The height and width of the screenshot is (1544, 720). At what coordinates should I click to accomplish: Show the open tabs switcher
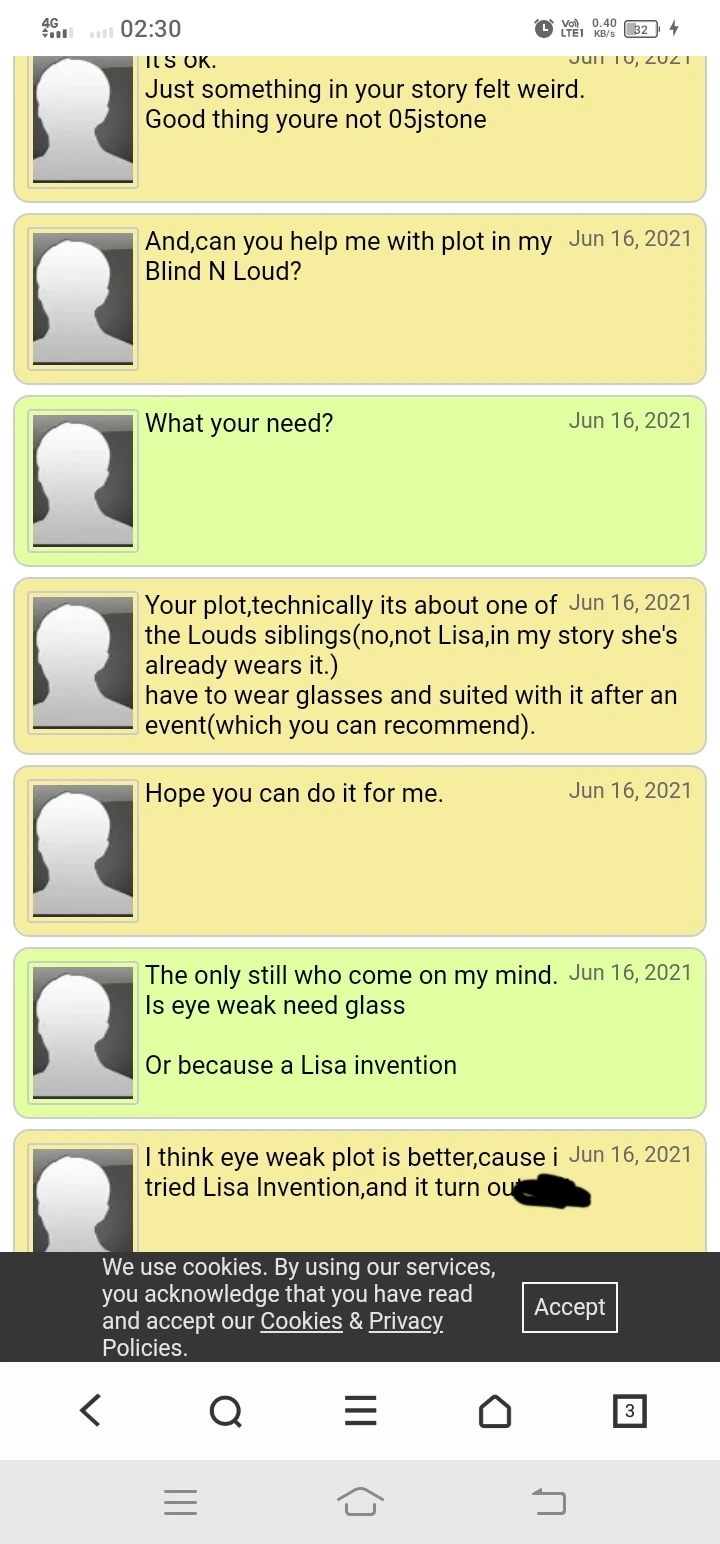click(629, 1411)
